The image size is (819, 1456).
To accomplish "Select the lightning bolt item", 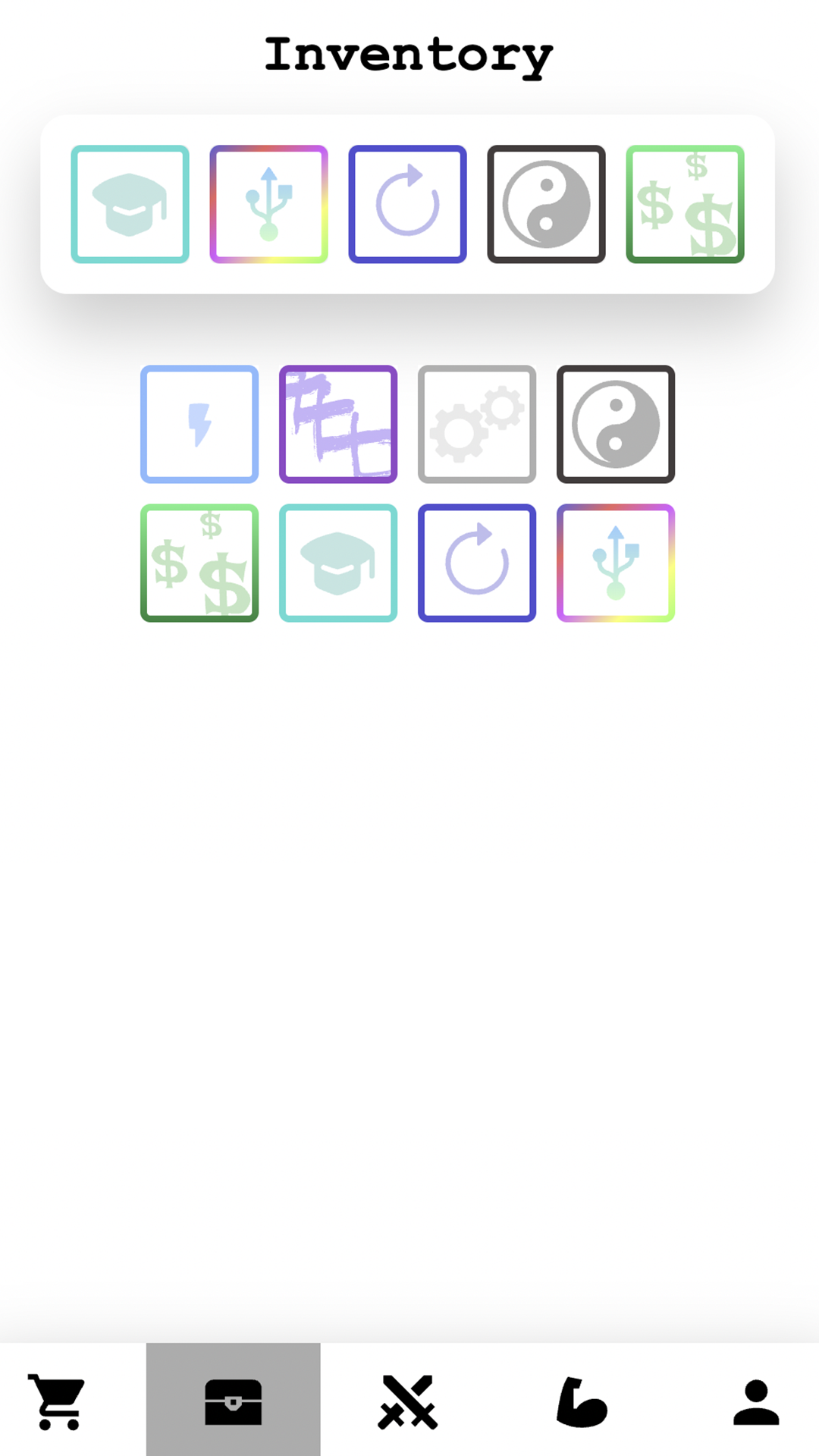I will click(199, 424).
